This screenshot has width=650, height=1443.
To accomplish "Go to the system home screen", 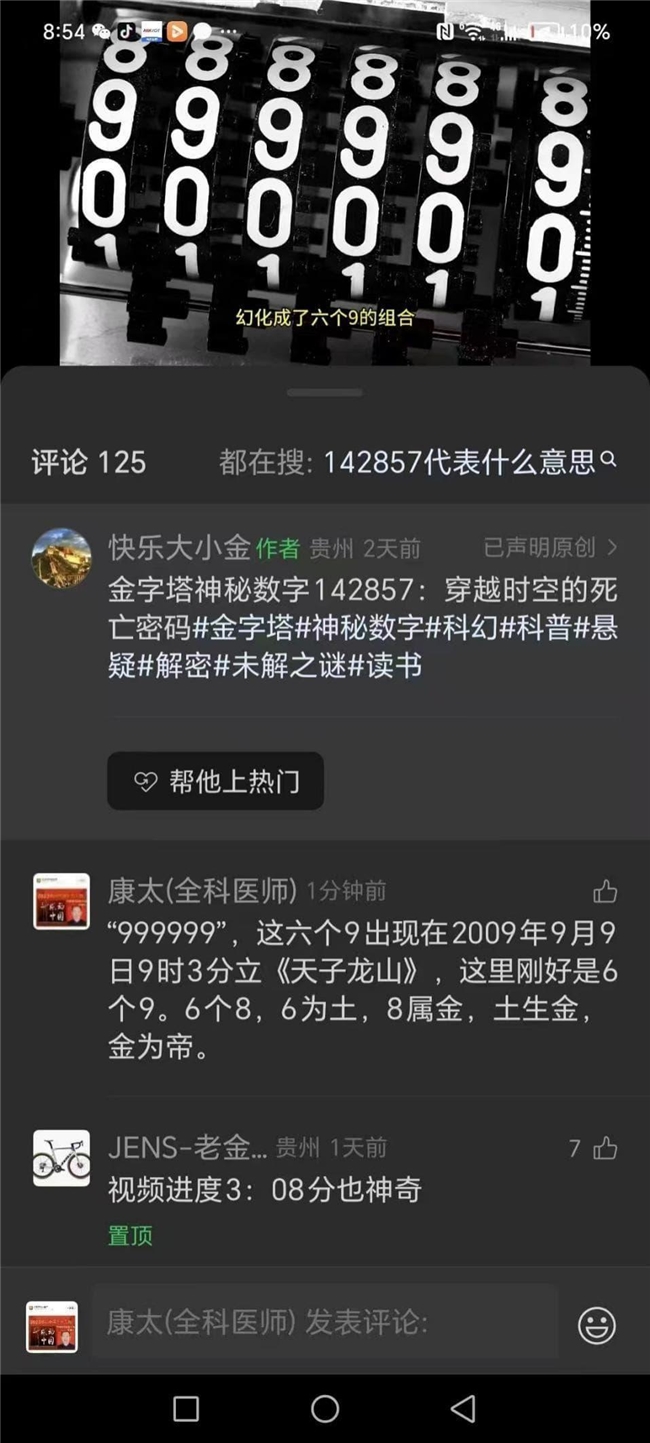I will coord(325,1409).
